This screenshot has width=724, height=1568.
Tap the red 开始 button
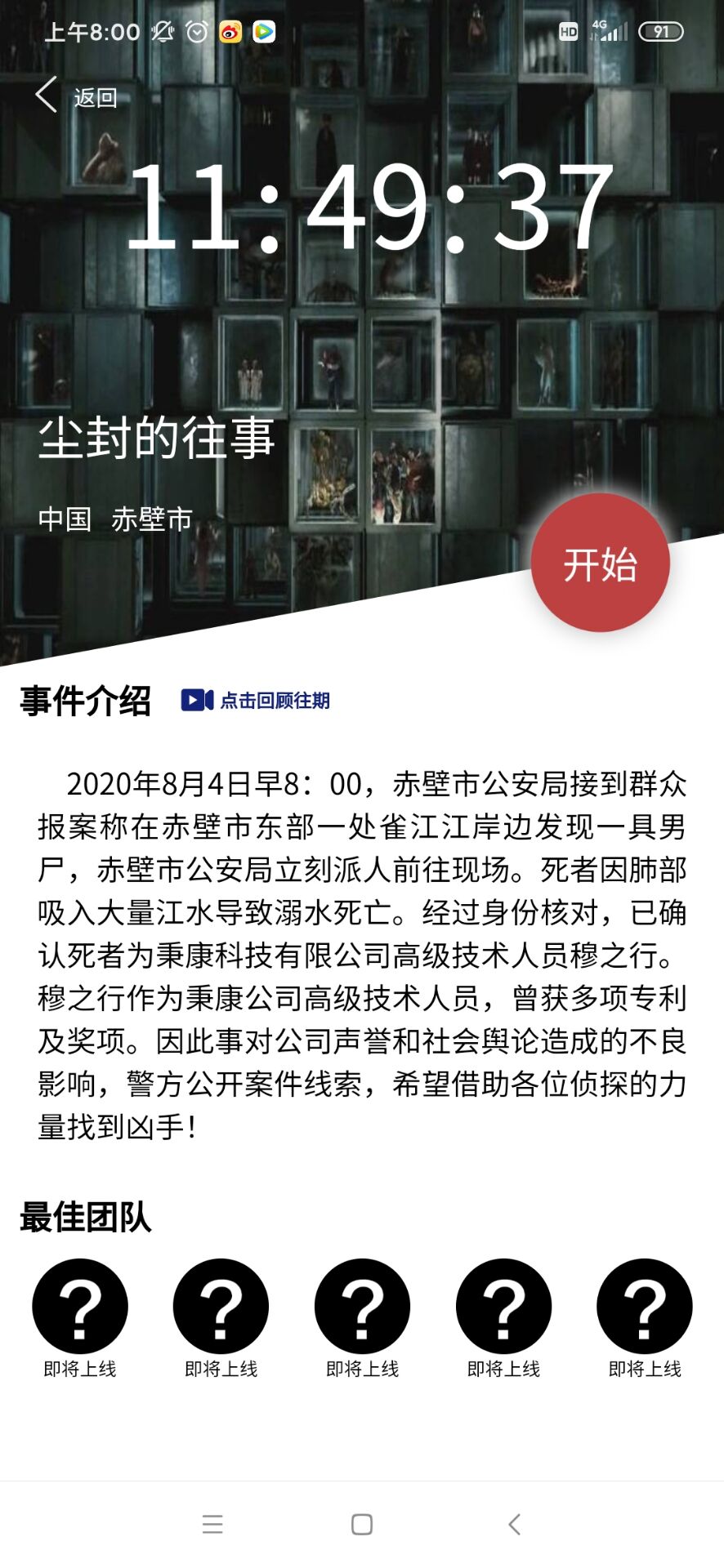(x=601, y=563)
